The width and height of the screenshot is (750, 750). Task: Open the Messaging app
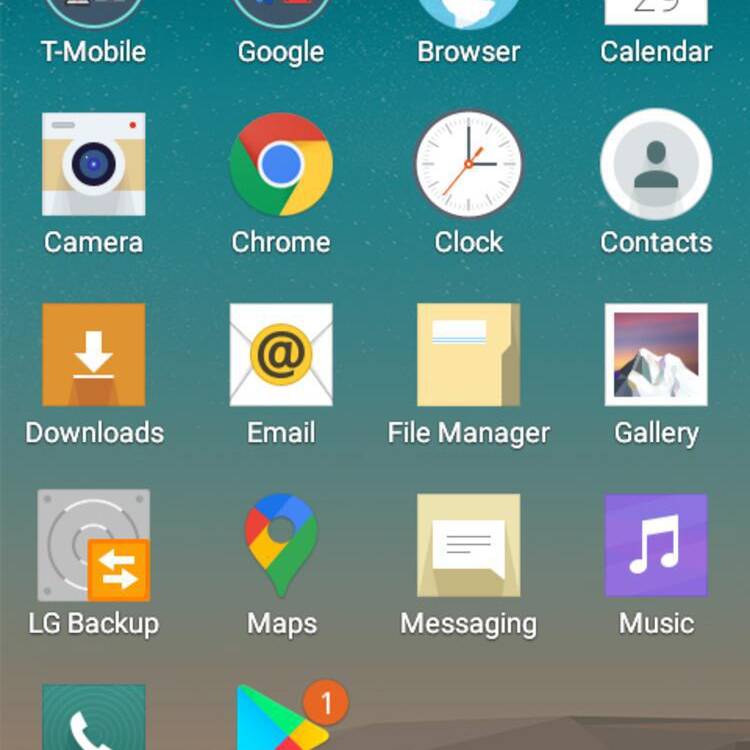click(x=468, y=546)
